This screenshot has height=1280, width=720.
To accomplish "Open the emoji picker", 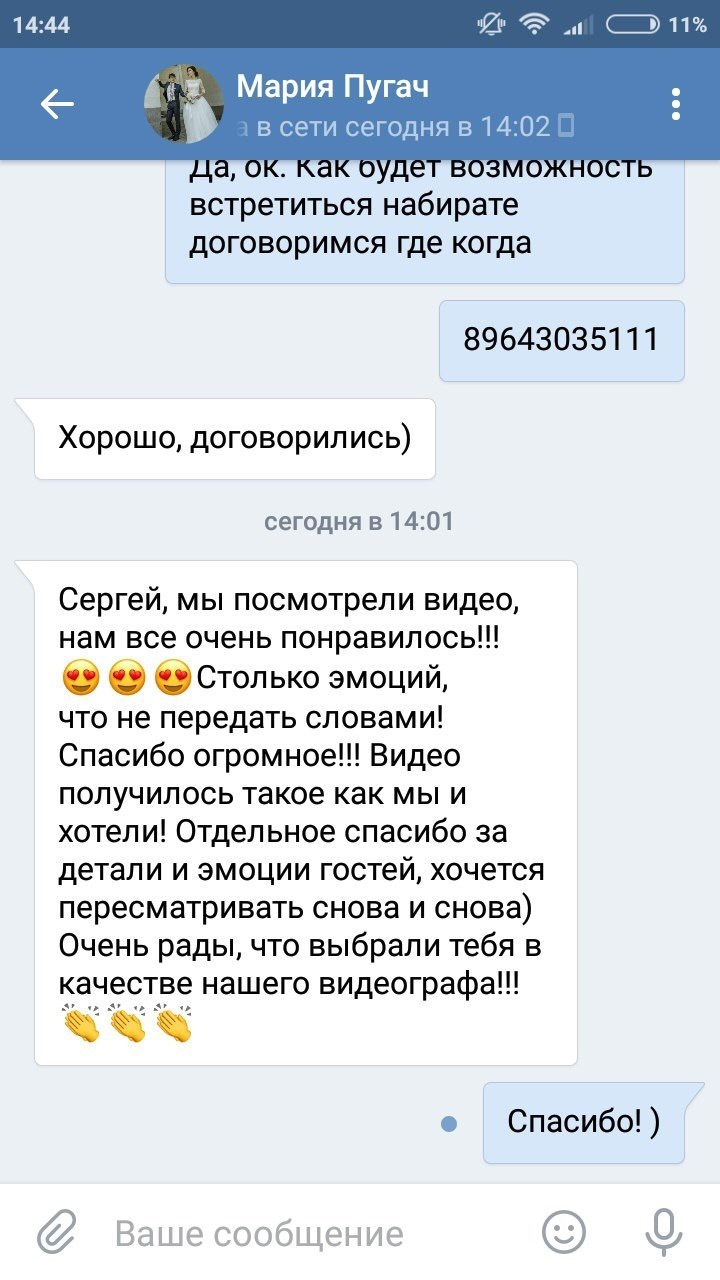I will [564, 1232].
